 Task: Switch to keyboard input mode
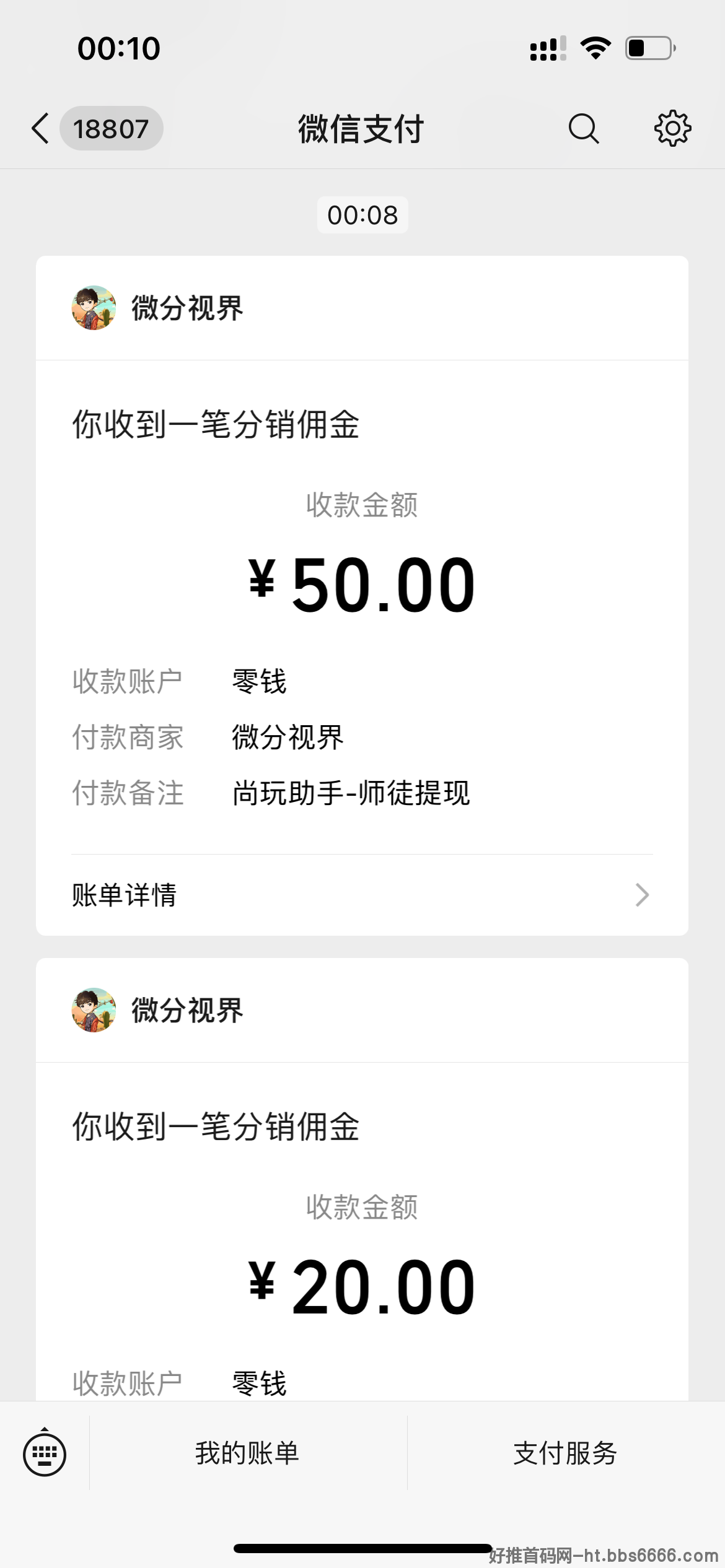click(x=45, y=1453)
